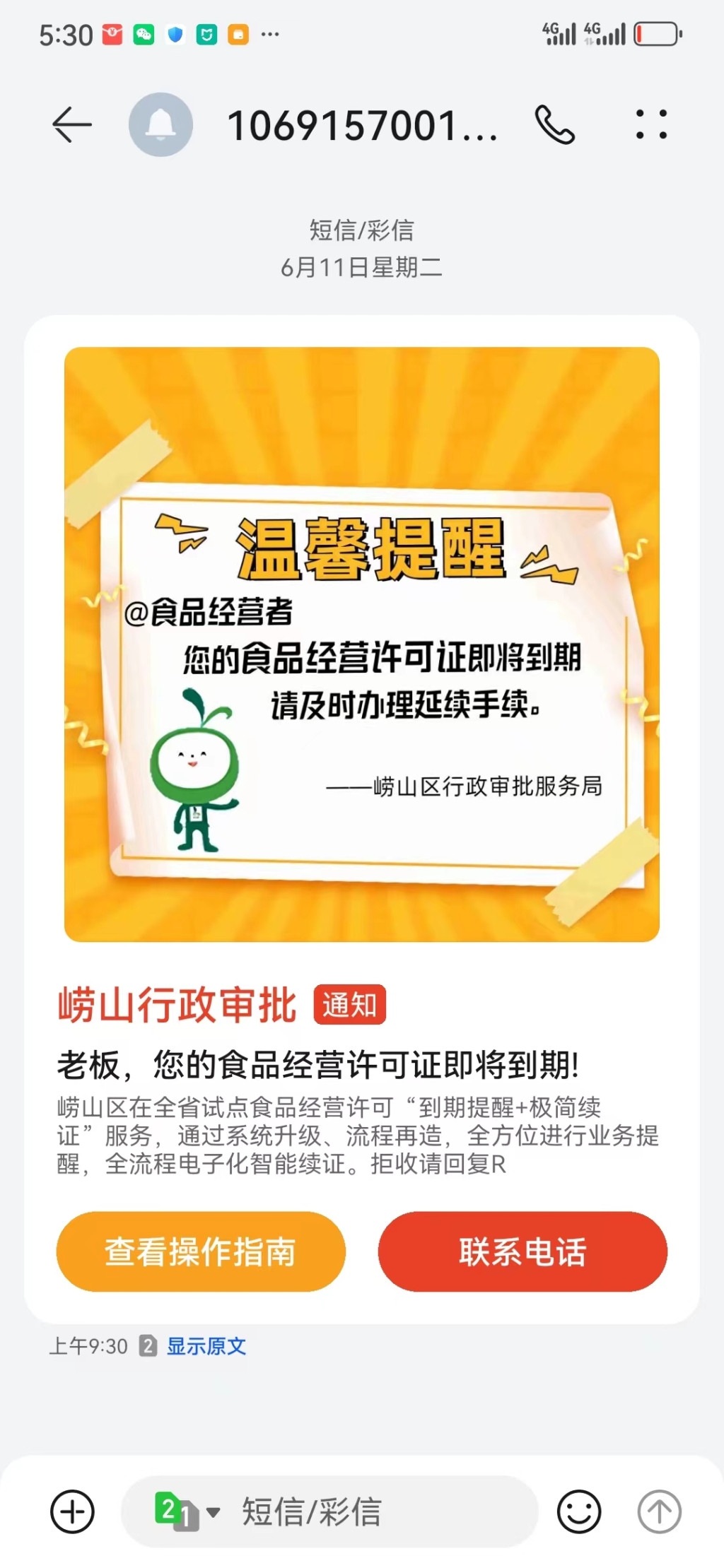Call the sender 1069157001
This screenshot has height=1568, width=724.
(555, 125)
